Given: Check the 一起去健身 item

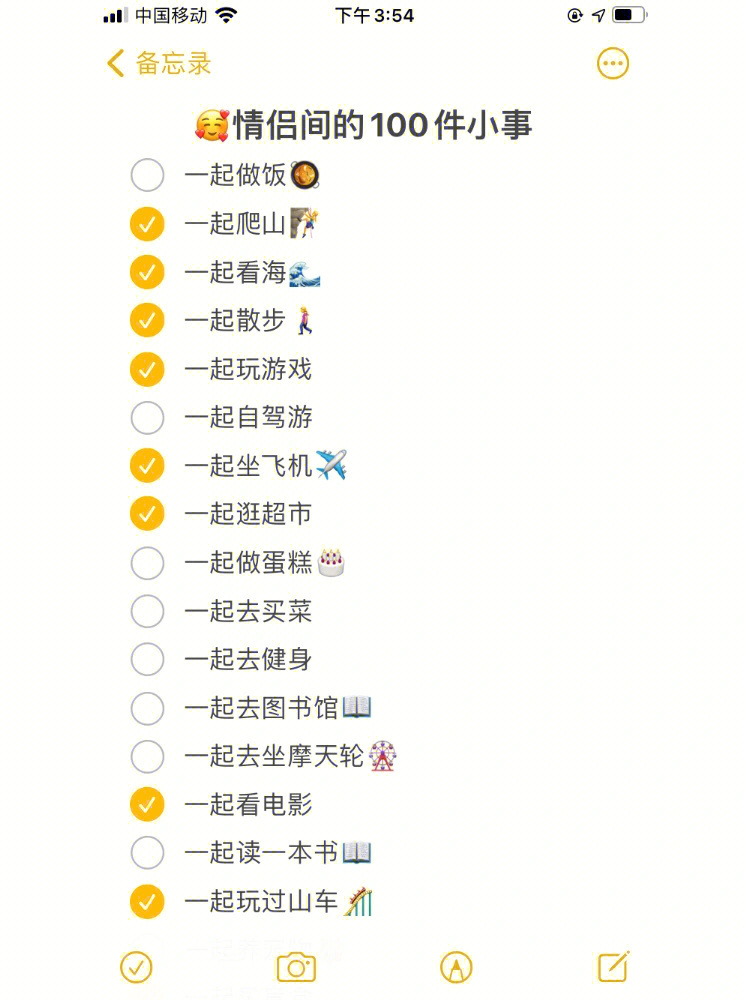Looking at the screenshot, I should click(x=147, y=659).
